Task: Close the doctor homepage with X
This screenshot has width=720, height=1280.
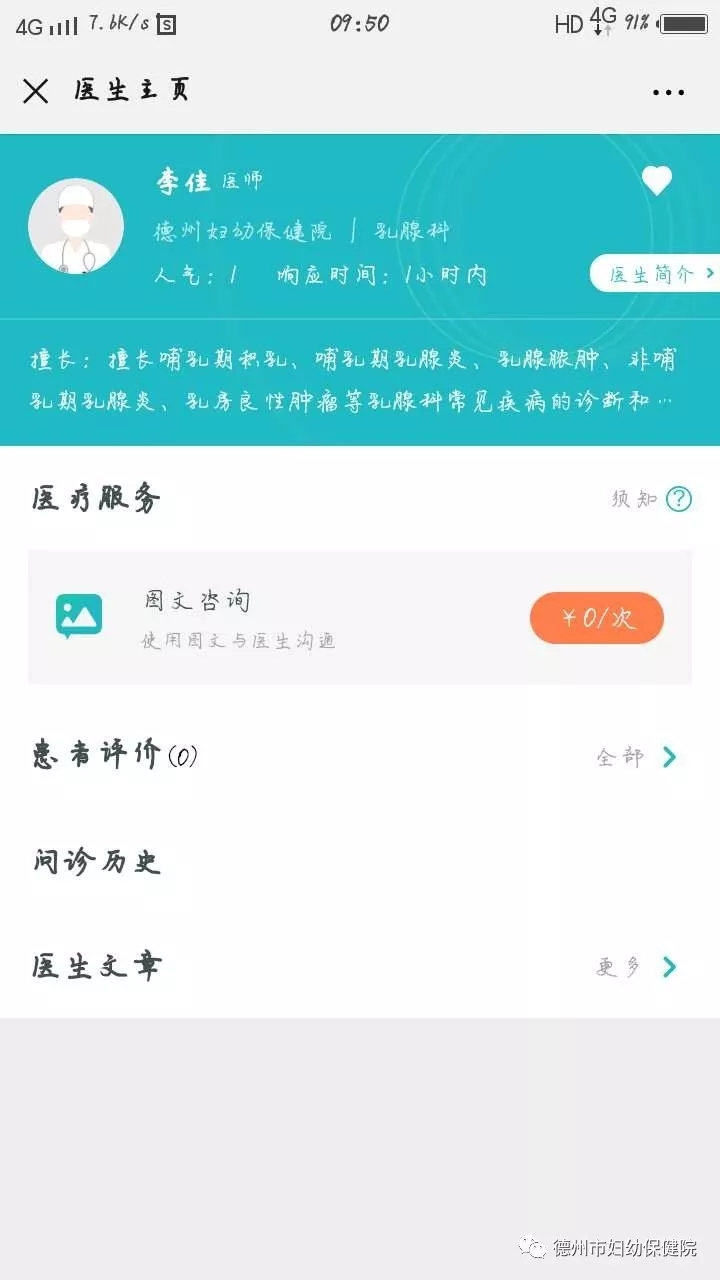Action: click(x=35, y=91)
